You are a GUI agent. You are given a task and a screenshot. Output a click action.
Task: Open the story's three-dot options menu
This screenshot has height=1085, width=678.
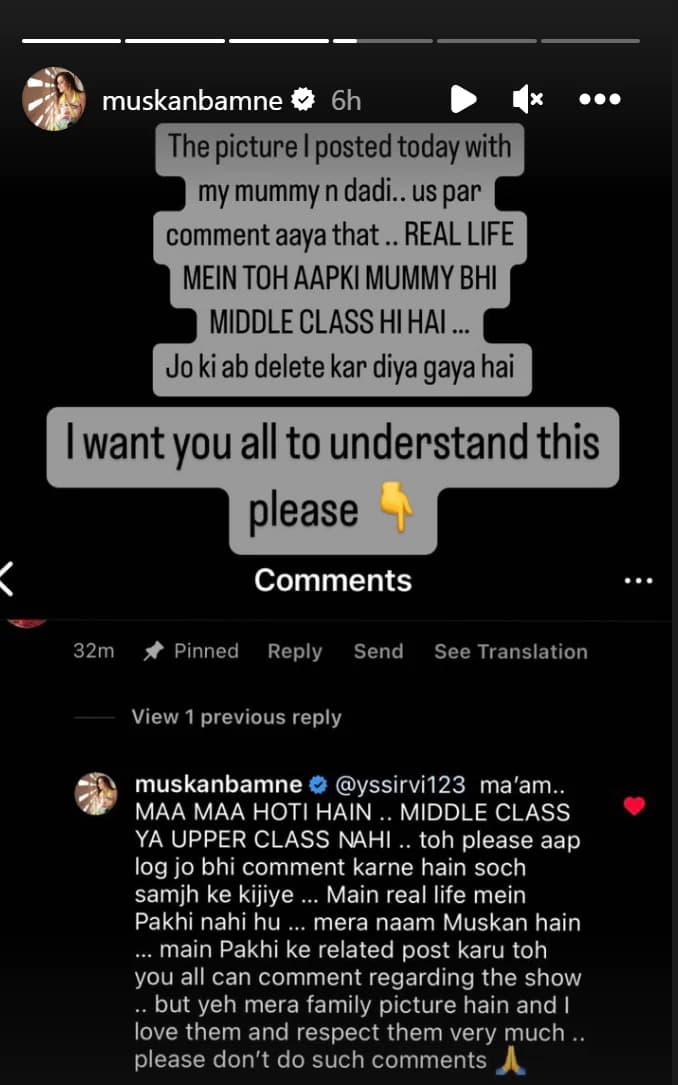(600, 99)
